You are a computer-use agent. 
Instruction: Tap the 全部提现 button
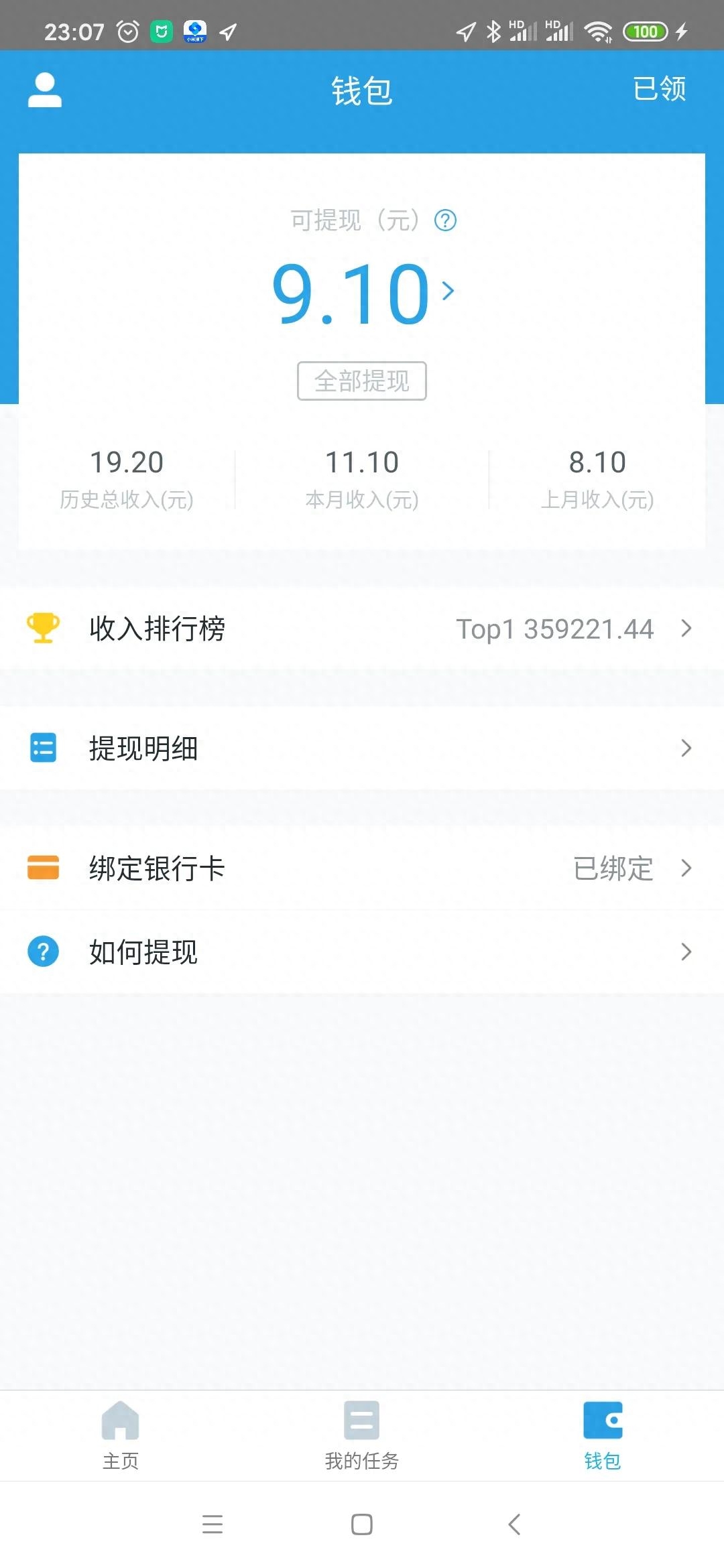coord(362,381)
